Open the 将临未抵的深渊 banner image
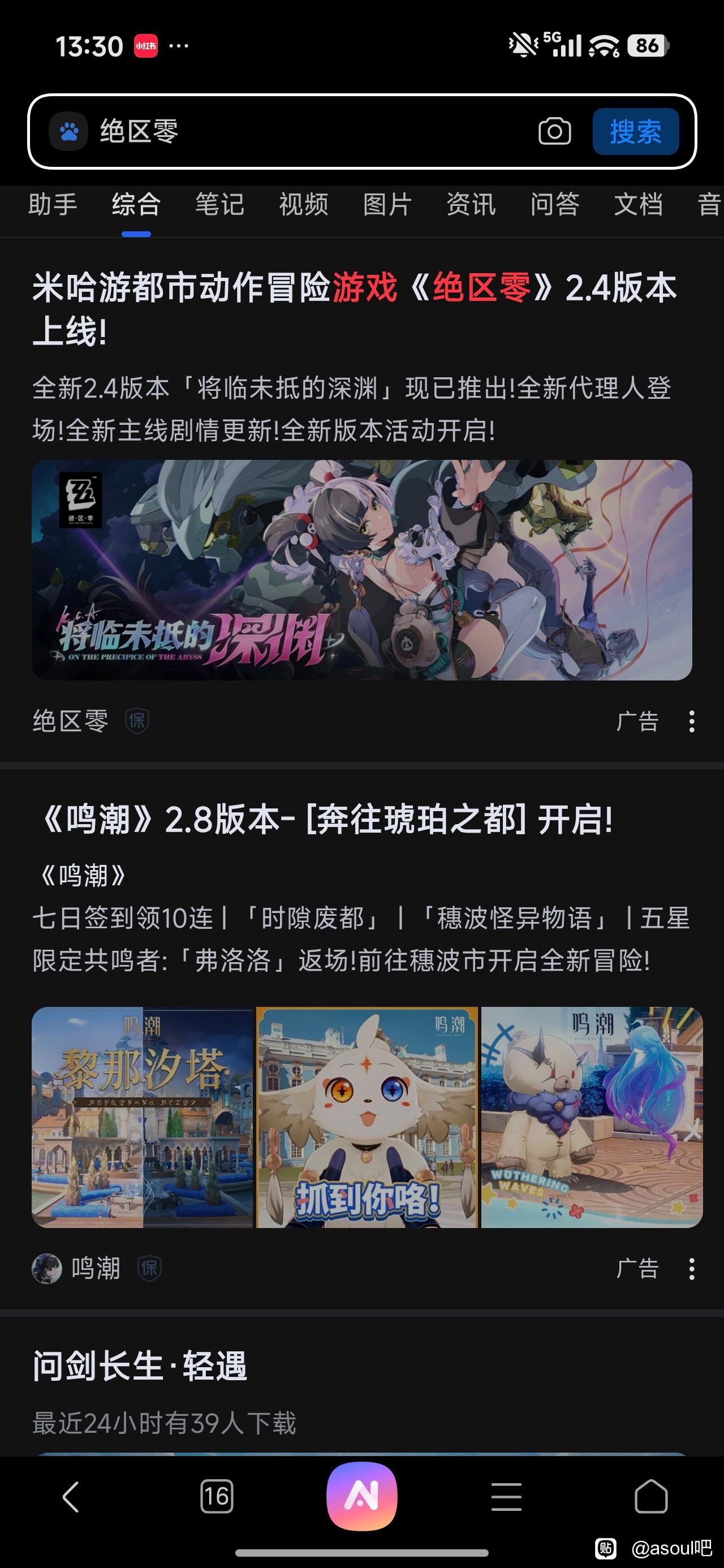724x1568 pixels. coord(361,570)
